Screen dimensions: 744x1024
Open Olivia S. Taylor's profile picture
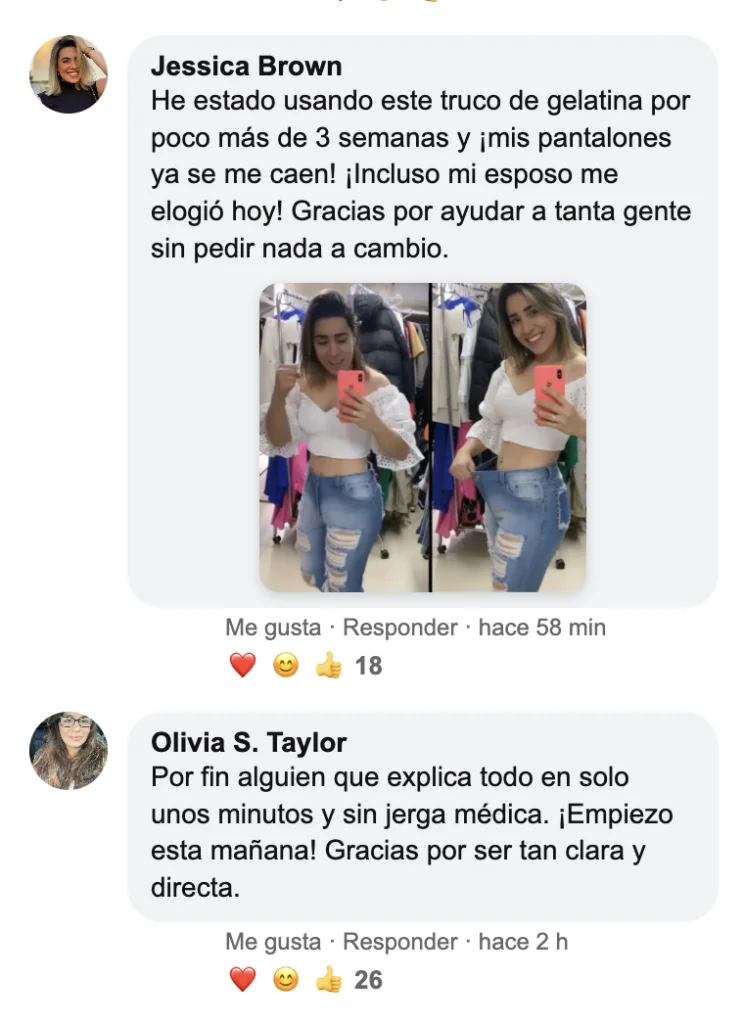coord(68,750)
